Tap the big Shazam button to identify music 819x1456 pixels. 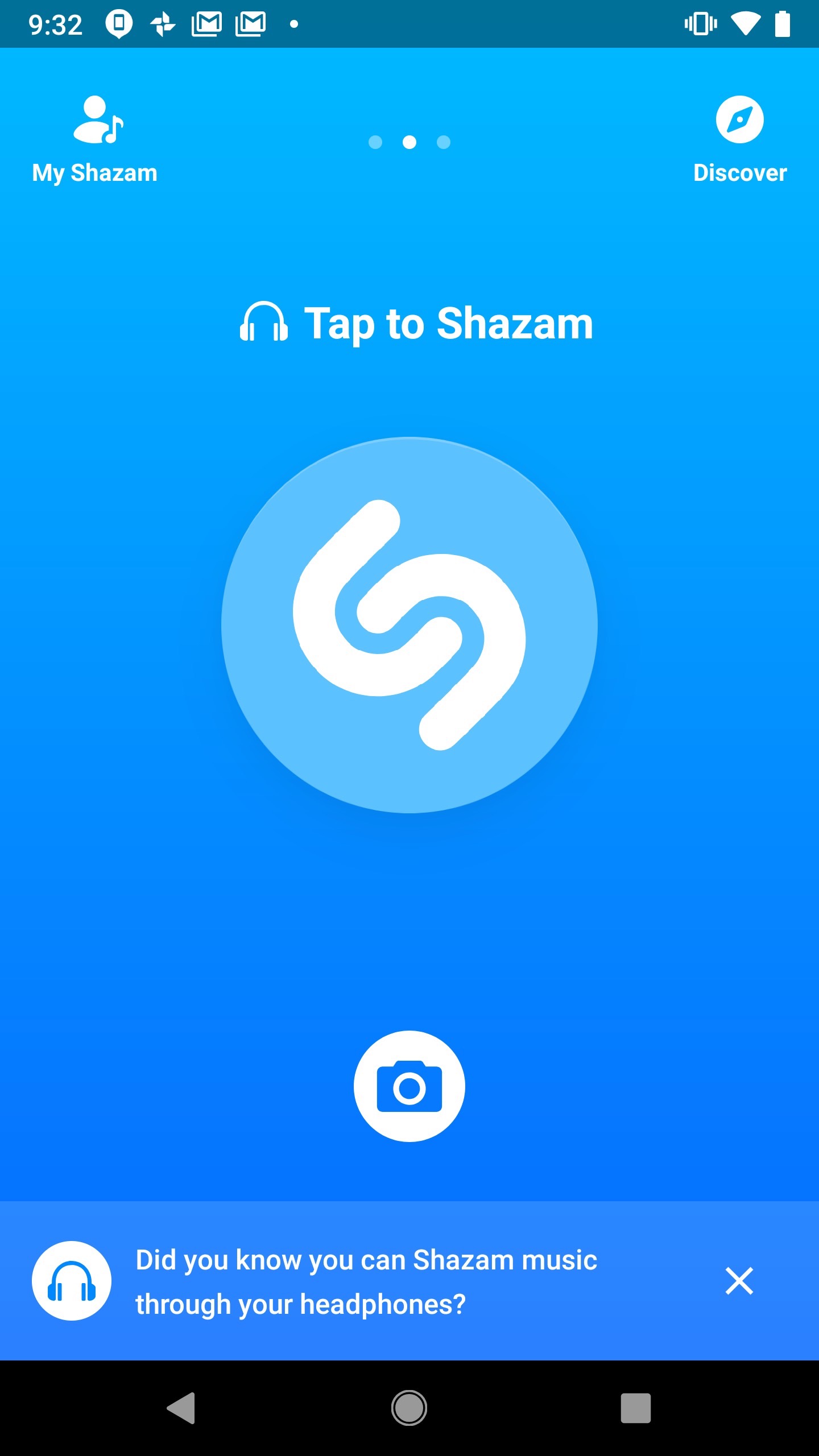pyautogui.click(x=409, y=625)
